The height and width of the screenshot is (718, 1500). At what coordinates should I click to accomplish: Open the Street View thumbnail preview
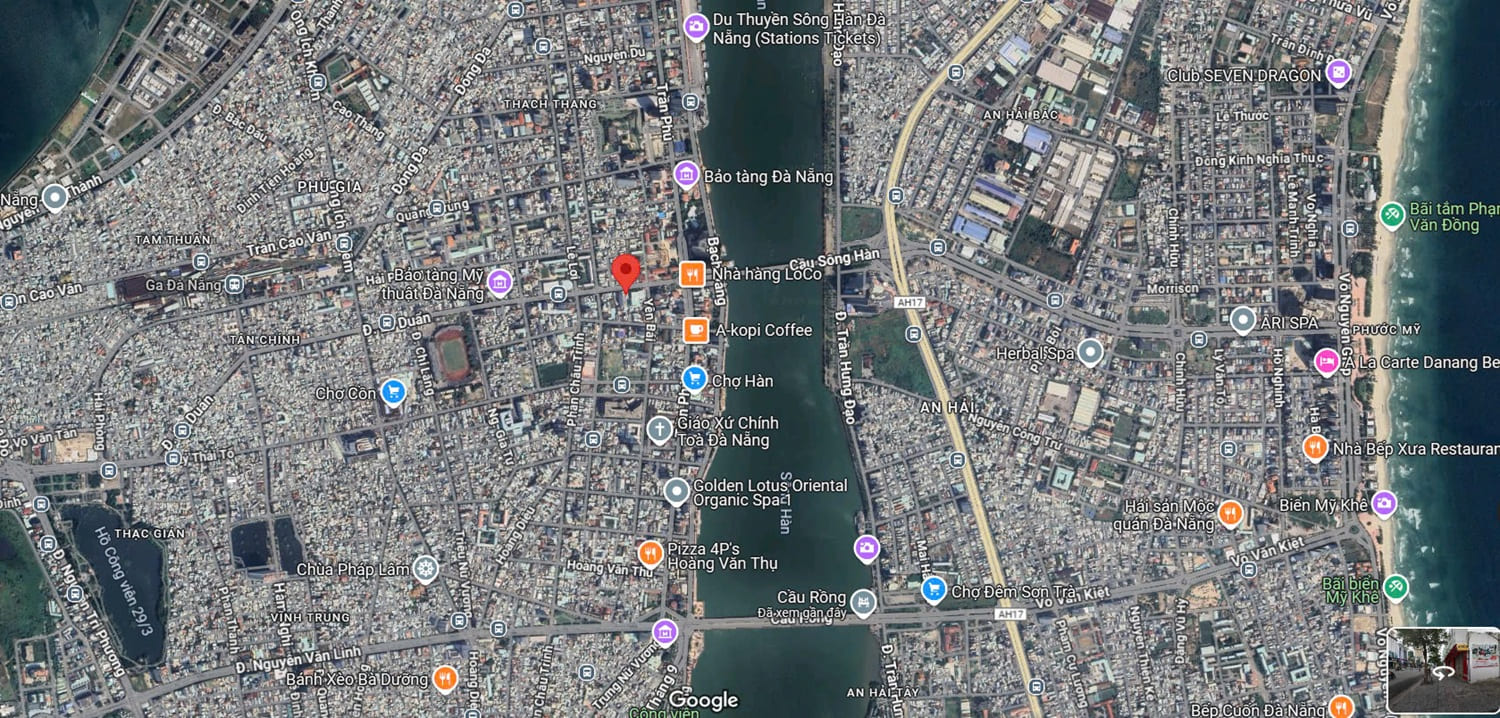coord(1443,669)
